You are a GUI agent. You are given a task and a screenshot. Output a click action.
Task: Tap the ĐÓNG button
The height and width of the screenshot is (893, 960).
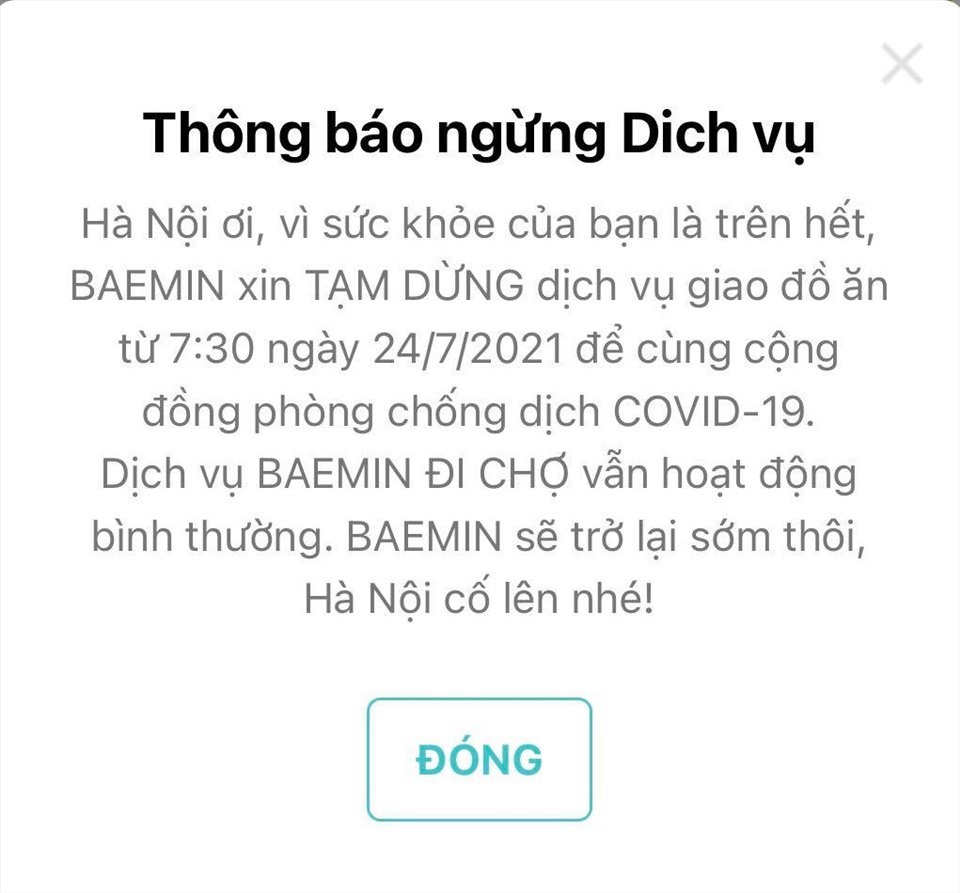point(479,760)
